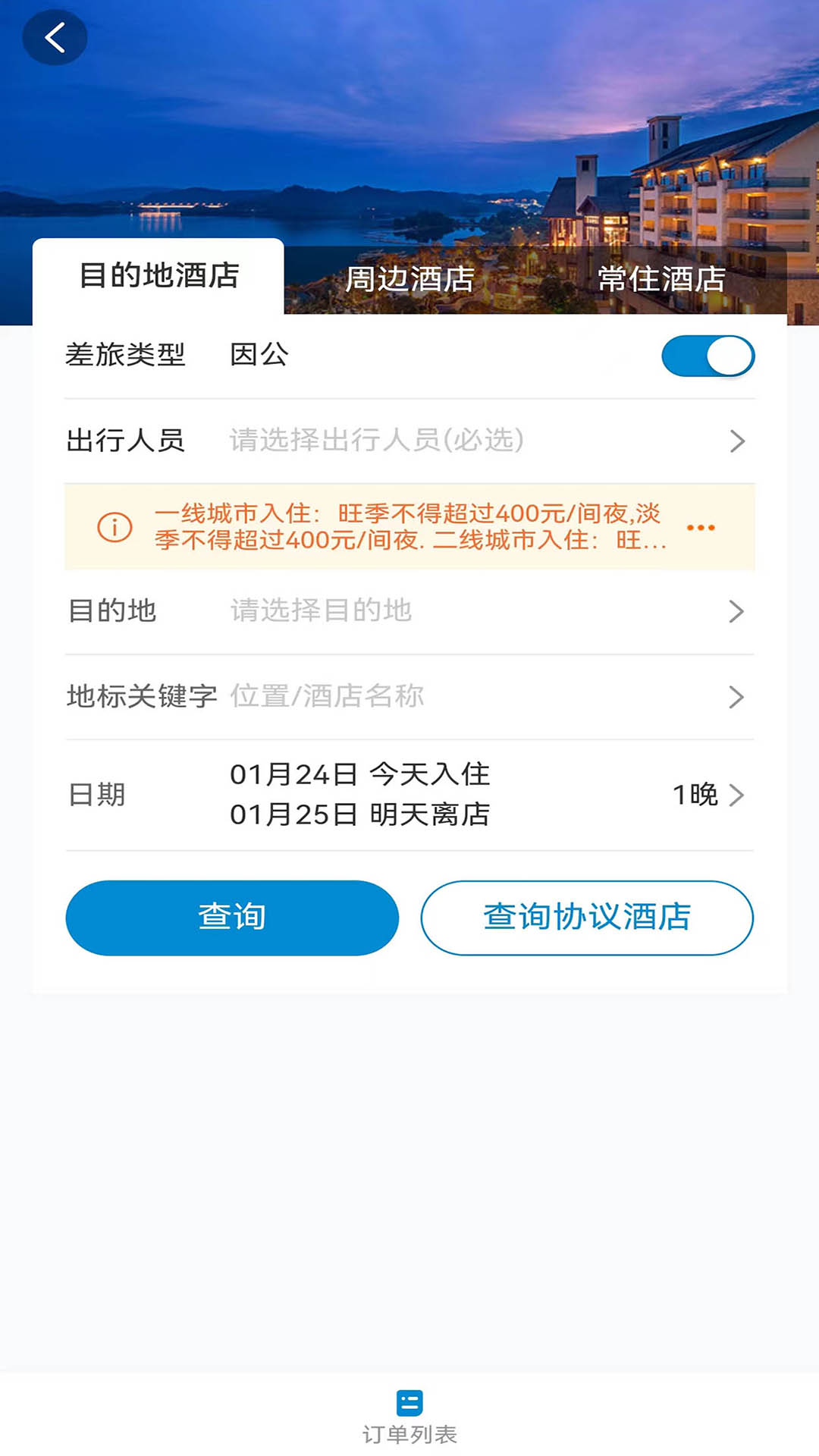Open the 出行人员 selection row
The height and width of the screenshot is (1456, 819).
[409, 441]
